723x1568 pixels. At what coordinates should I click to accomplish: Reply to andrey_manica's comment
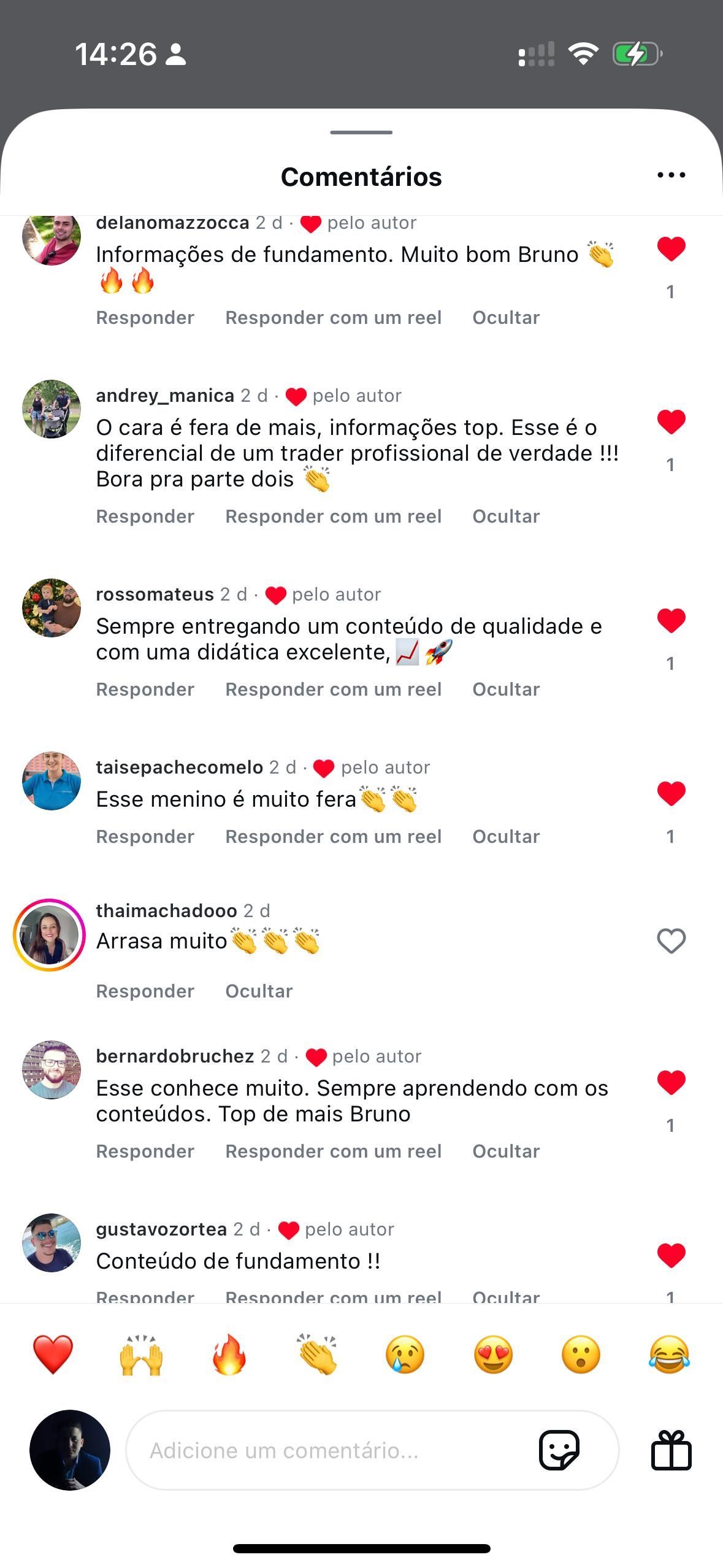145,517
